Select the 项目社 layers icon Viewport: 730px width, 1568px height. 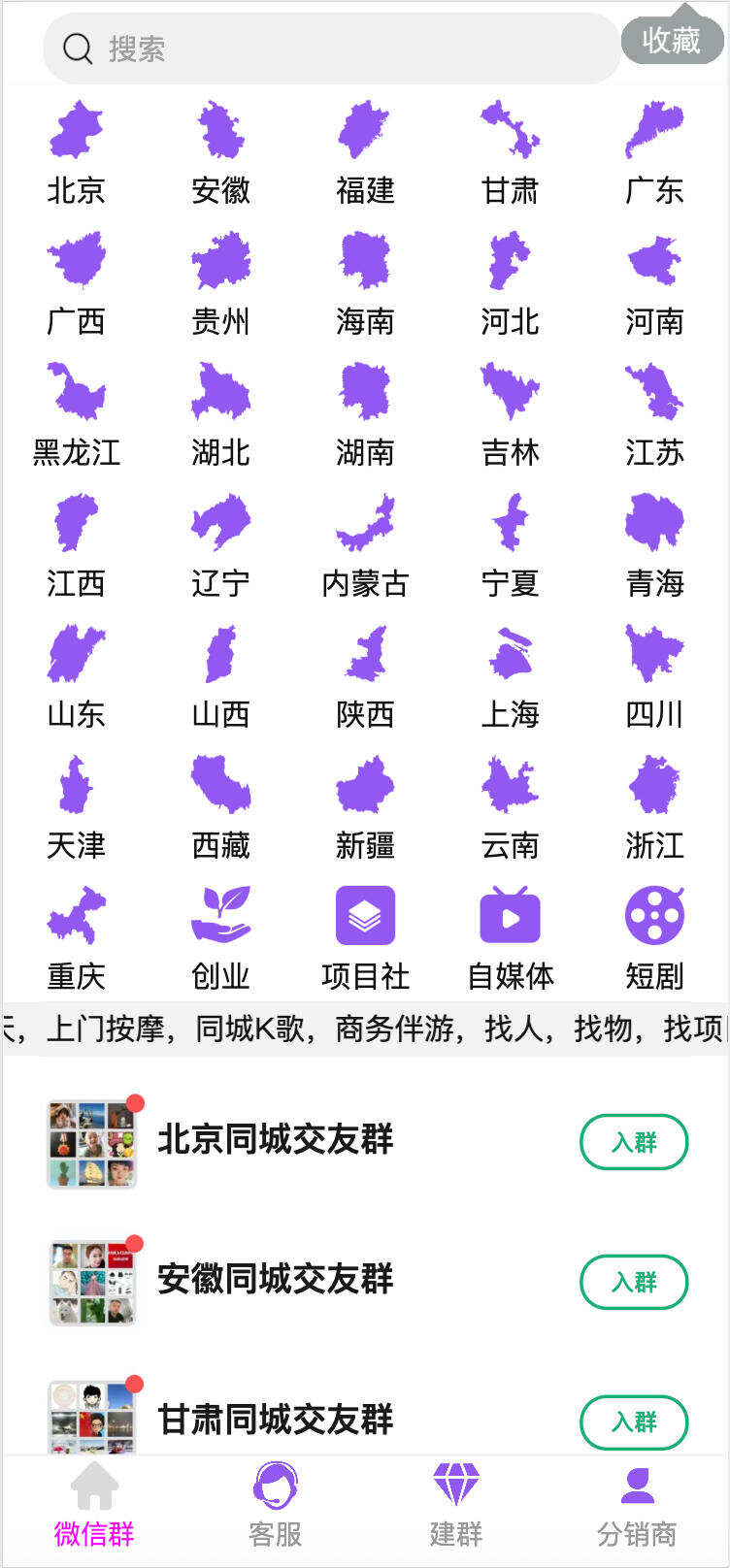pos(364,914)
